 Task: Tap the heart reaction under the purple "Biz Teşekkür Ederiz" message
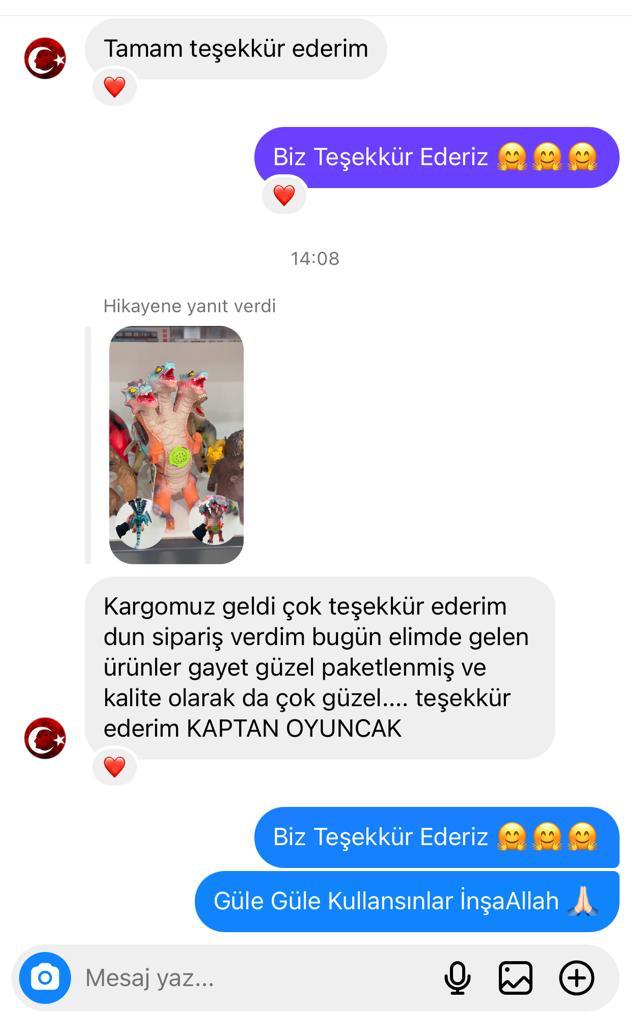[284, 195]
